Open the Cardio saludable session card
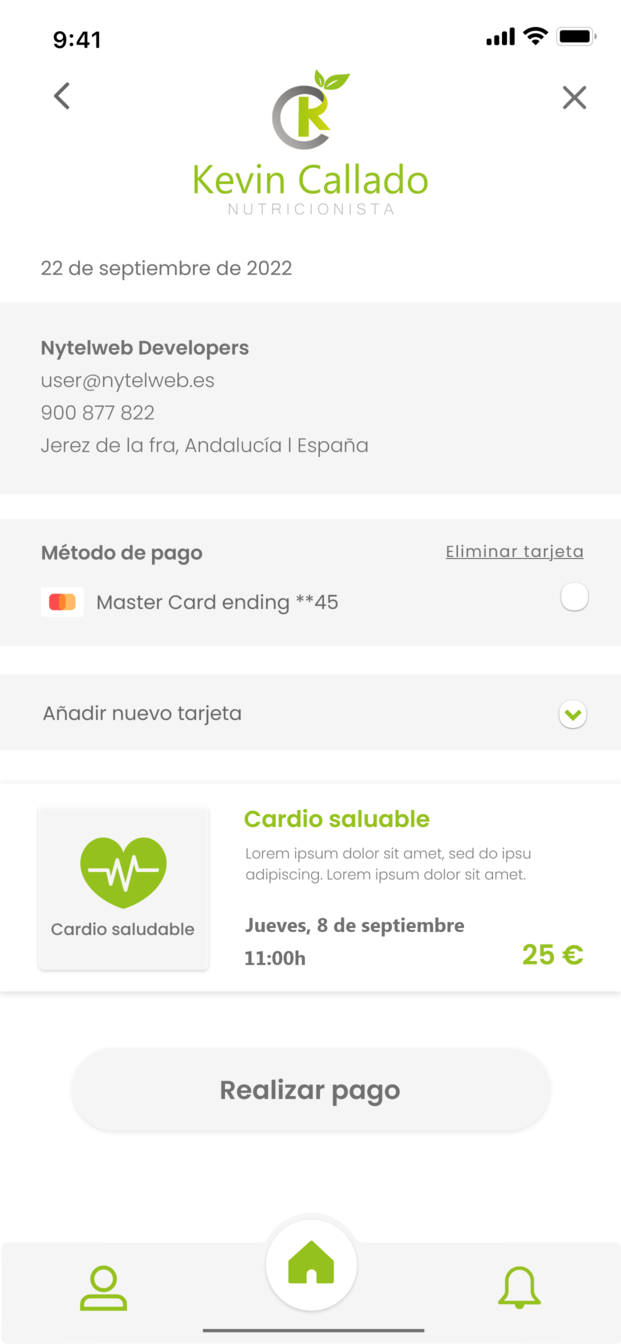The height and width of the screenshot is (1344, 621). click(310, 888)
